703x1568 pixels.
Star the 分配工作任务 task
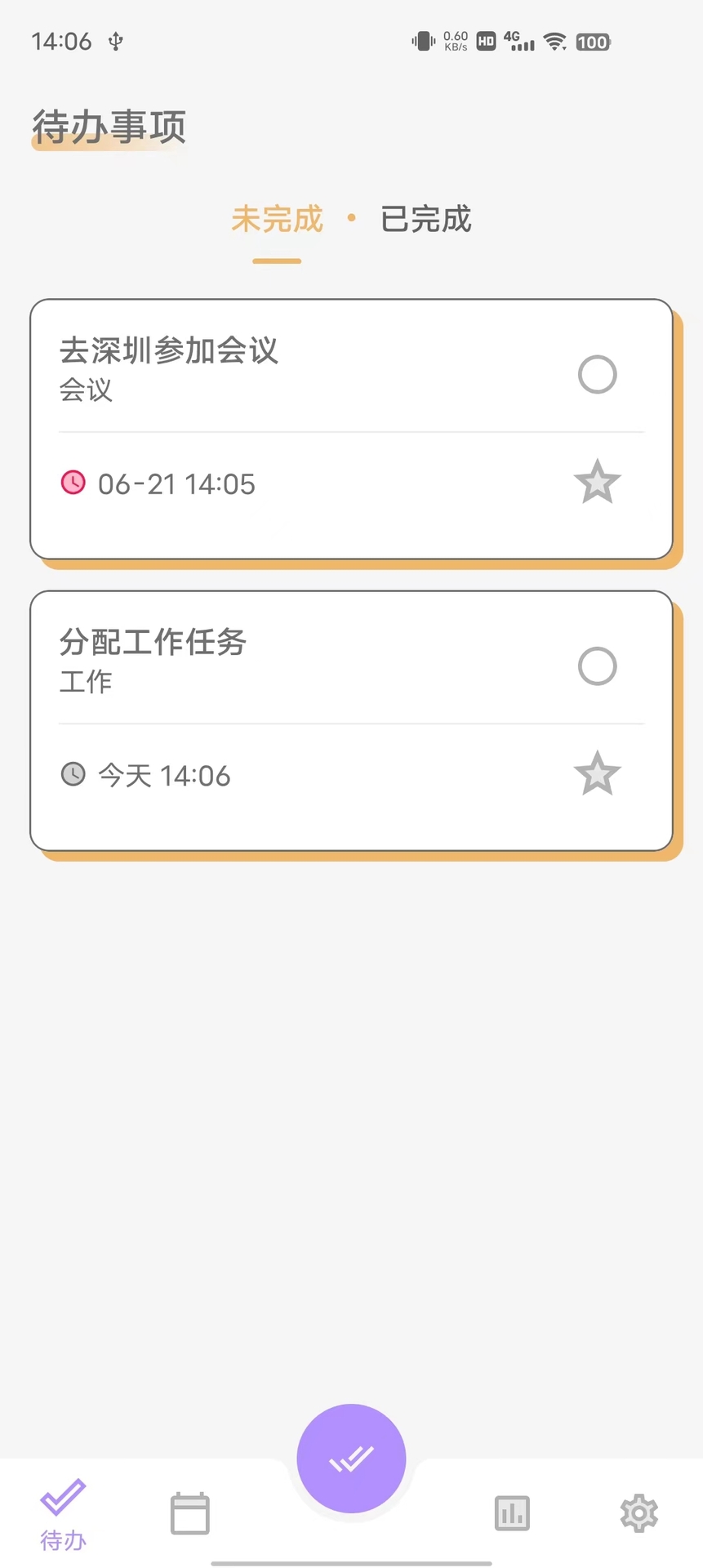click(x=597, y=773)
